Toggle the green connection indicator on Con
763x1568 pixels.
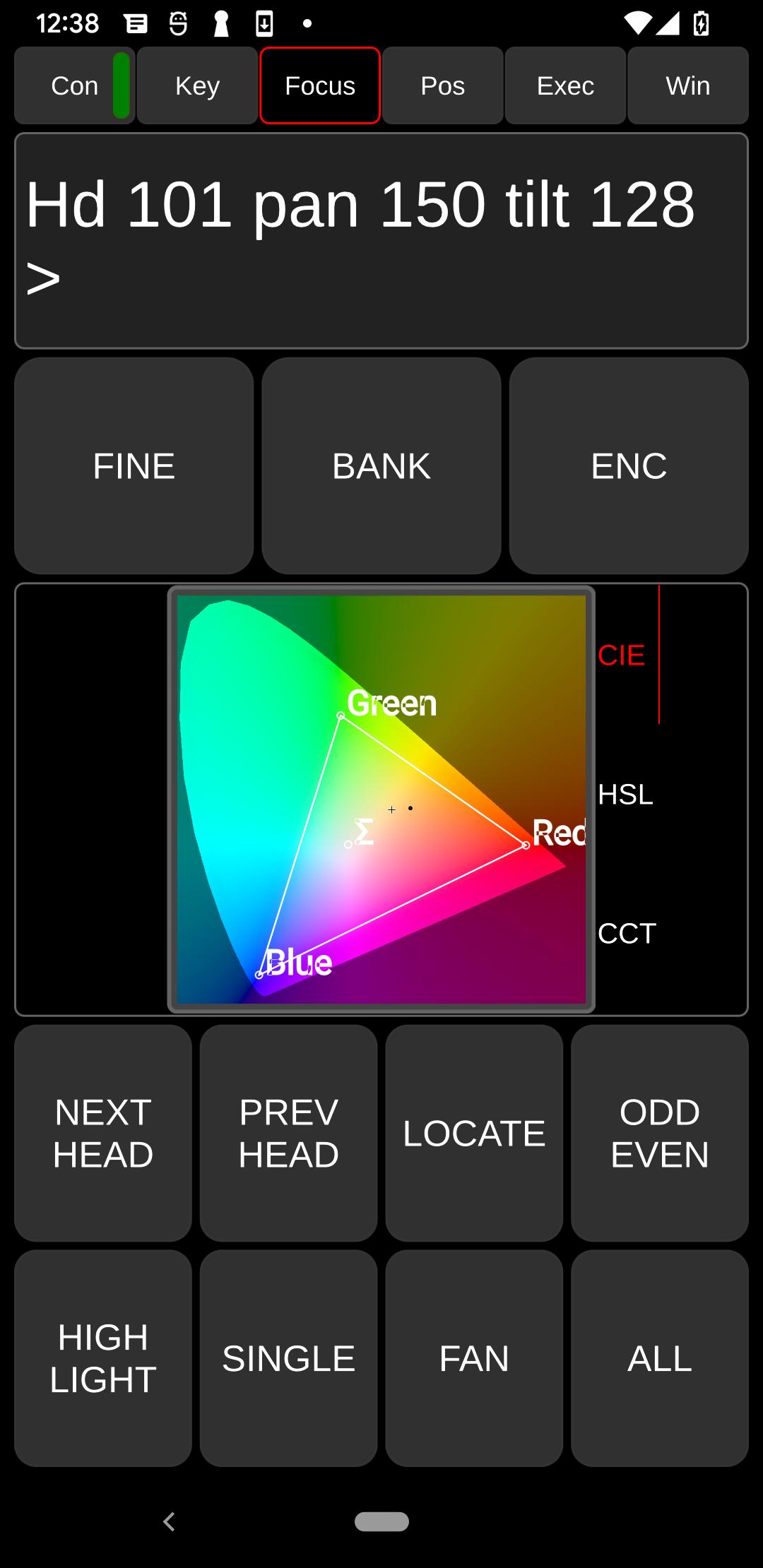tap(121, 85)
